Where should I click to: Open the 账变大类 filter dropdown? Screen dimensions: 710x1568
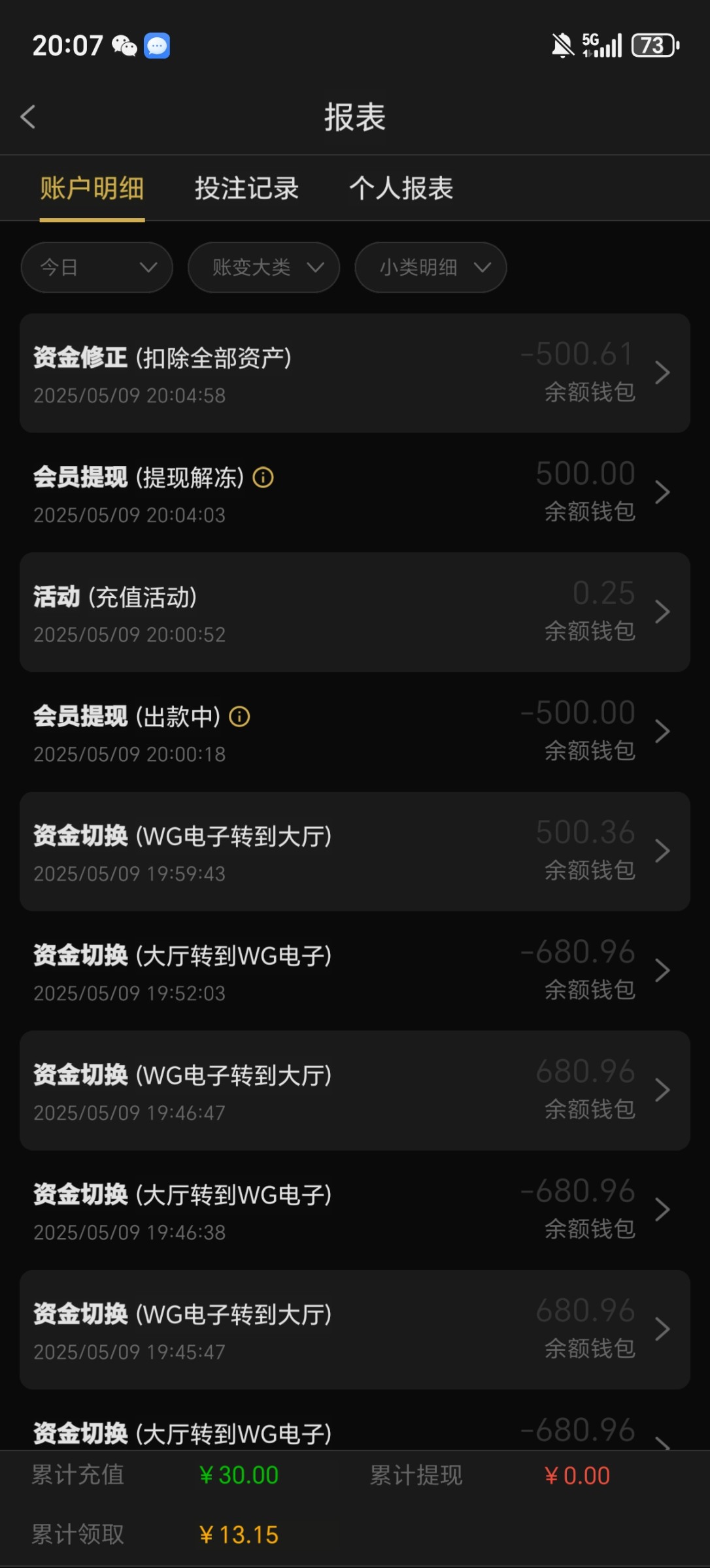coord(263,268)
